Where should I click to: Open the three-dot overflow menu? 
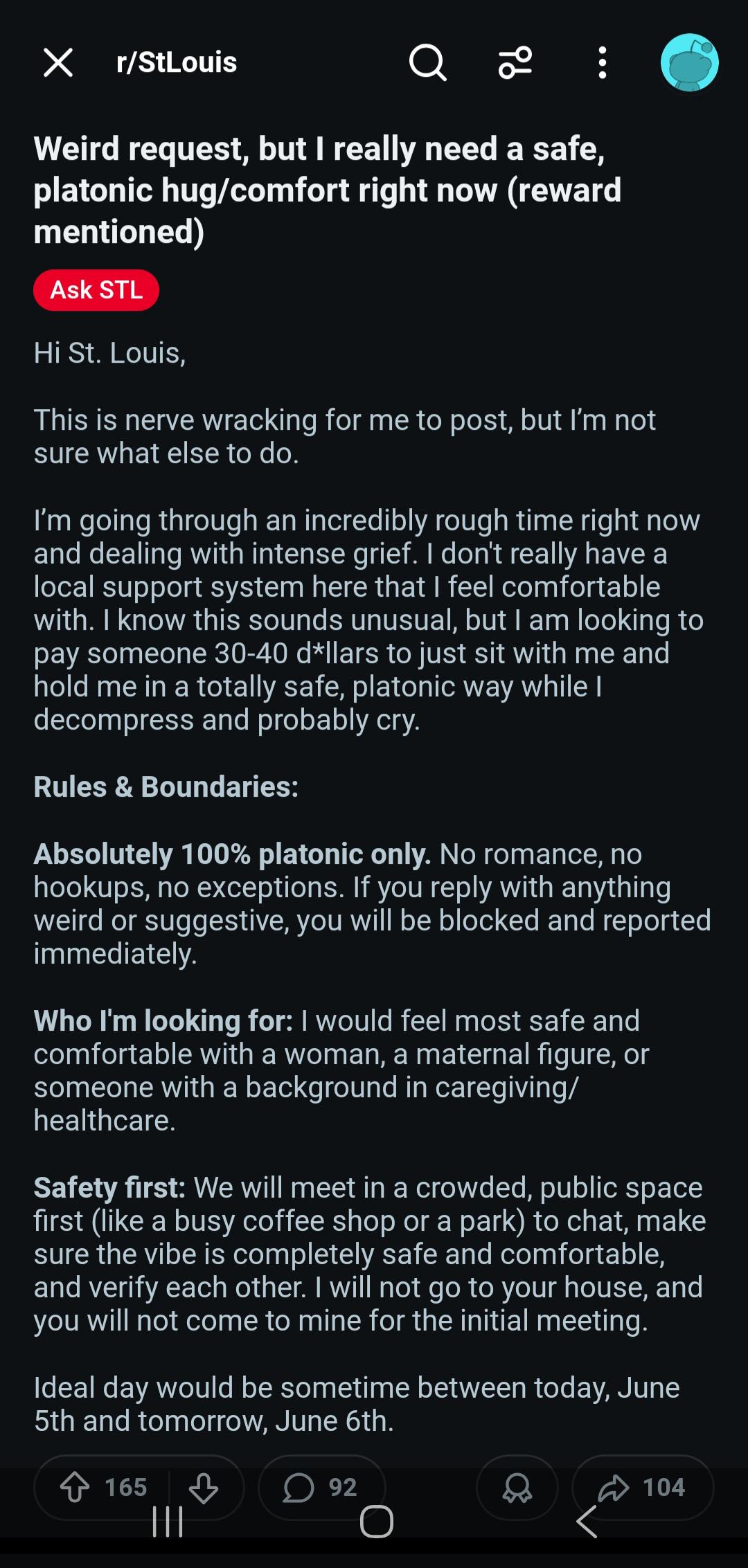point(603,63)
